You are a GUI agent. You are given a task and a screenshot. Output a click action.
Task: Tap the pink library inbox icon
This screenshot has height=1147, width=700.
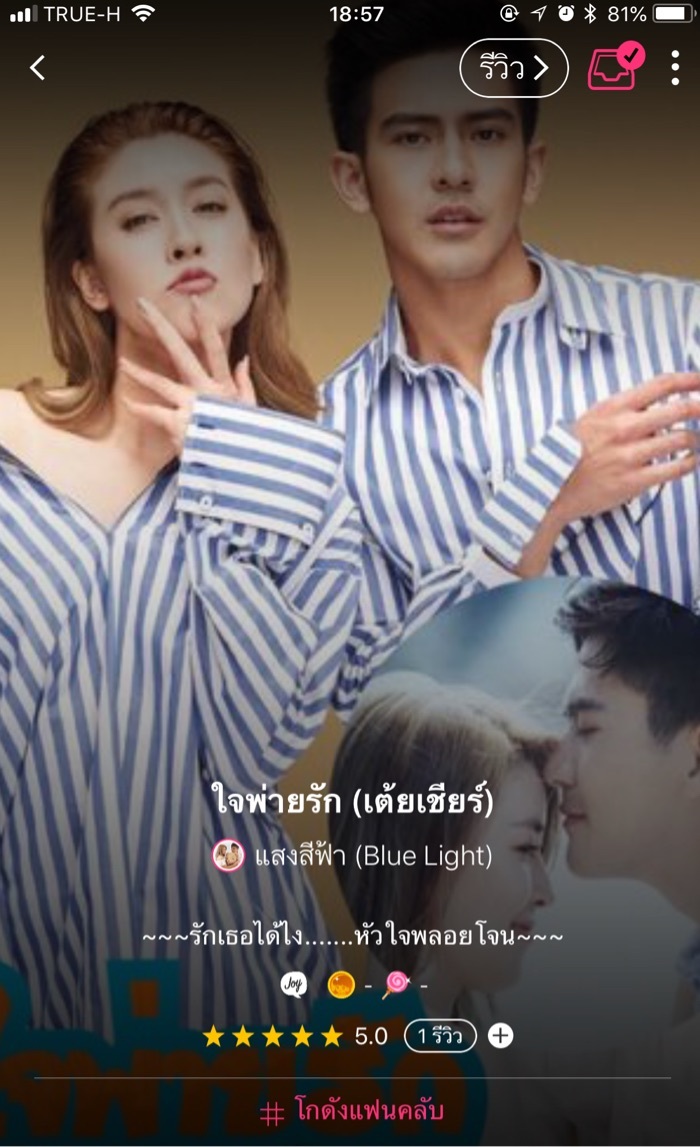click(614, 68)
